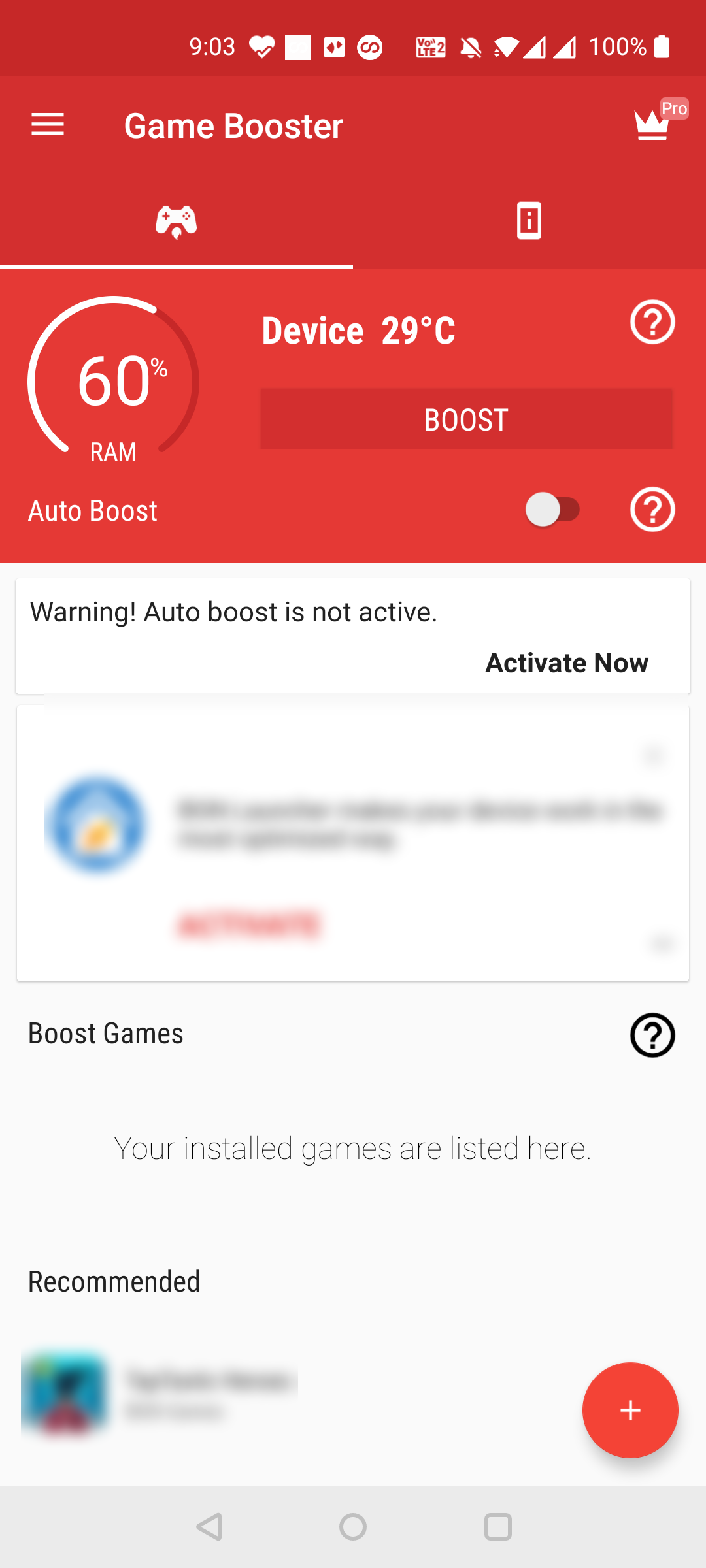The image size is (706, 1568).
Task: Enable the Auto Boost switch
Action: (552, 510)
